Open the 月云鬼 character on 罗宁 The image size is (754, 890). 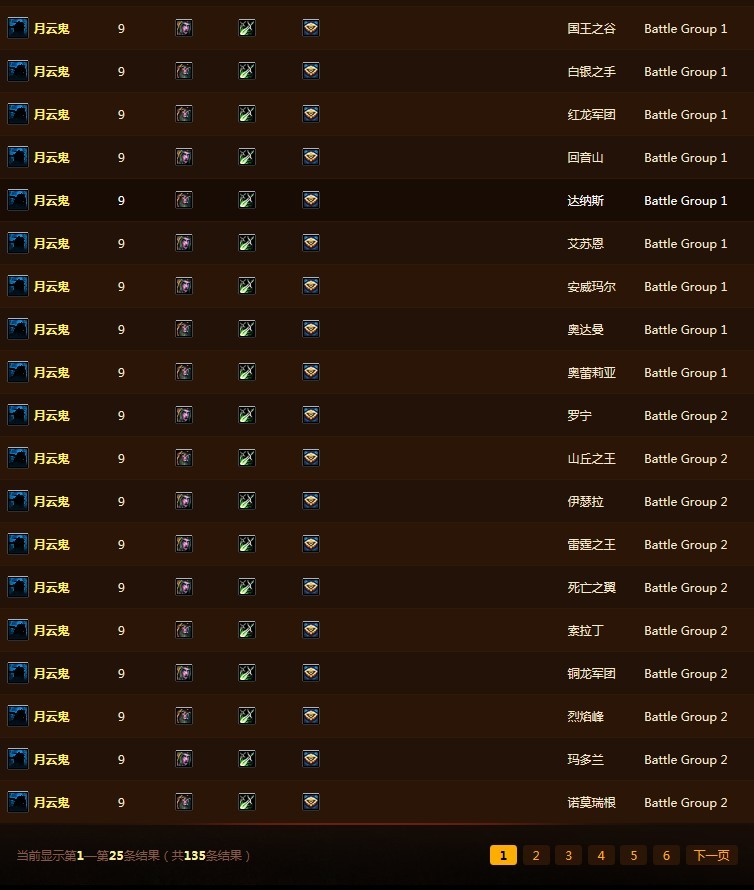coord(51,416)
